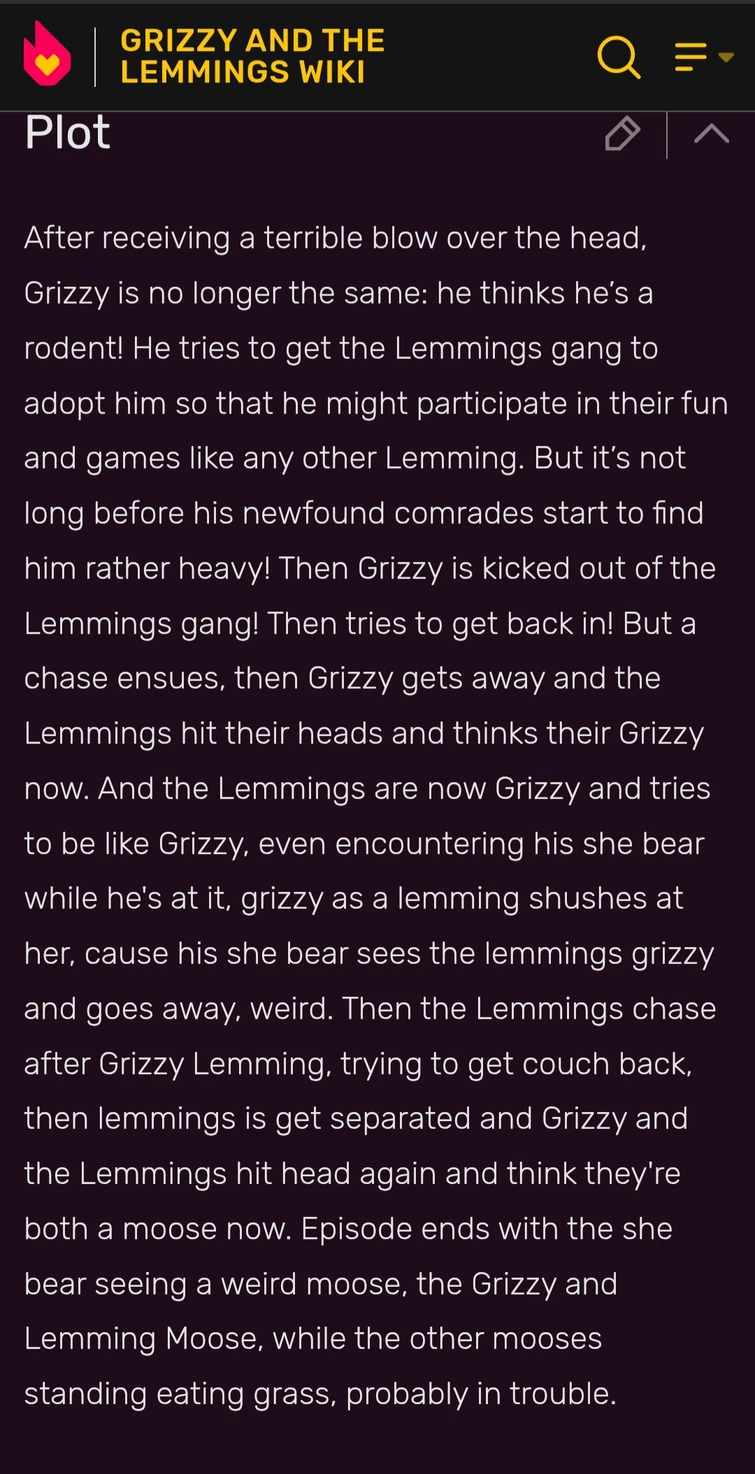This screenshot has height=1474, width=755.
Task: Collapse the Plot section
Action: click(x=711, y=134)
